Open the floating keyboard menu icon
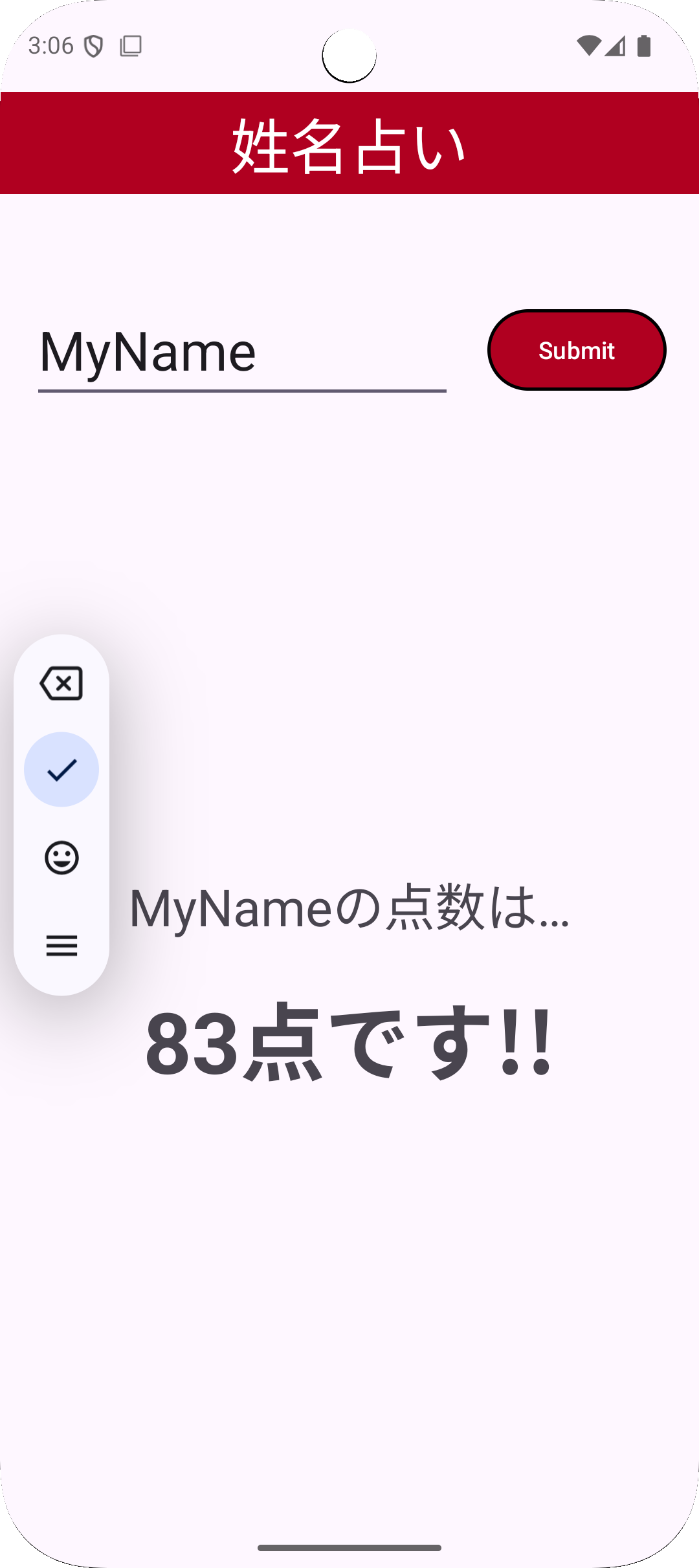The image size is (699, 1568). pos(61,946)
